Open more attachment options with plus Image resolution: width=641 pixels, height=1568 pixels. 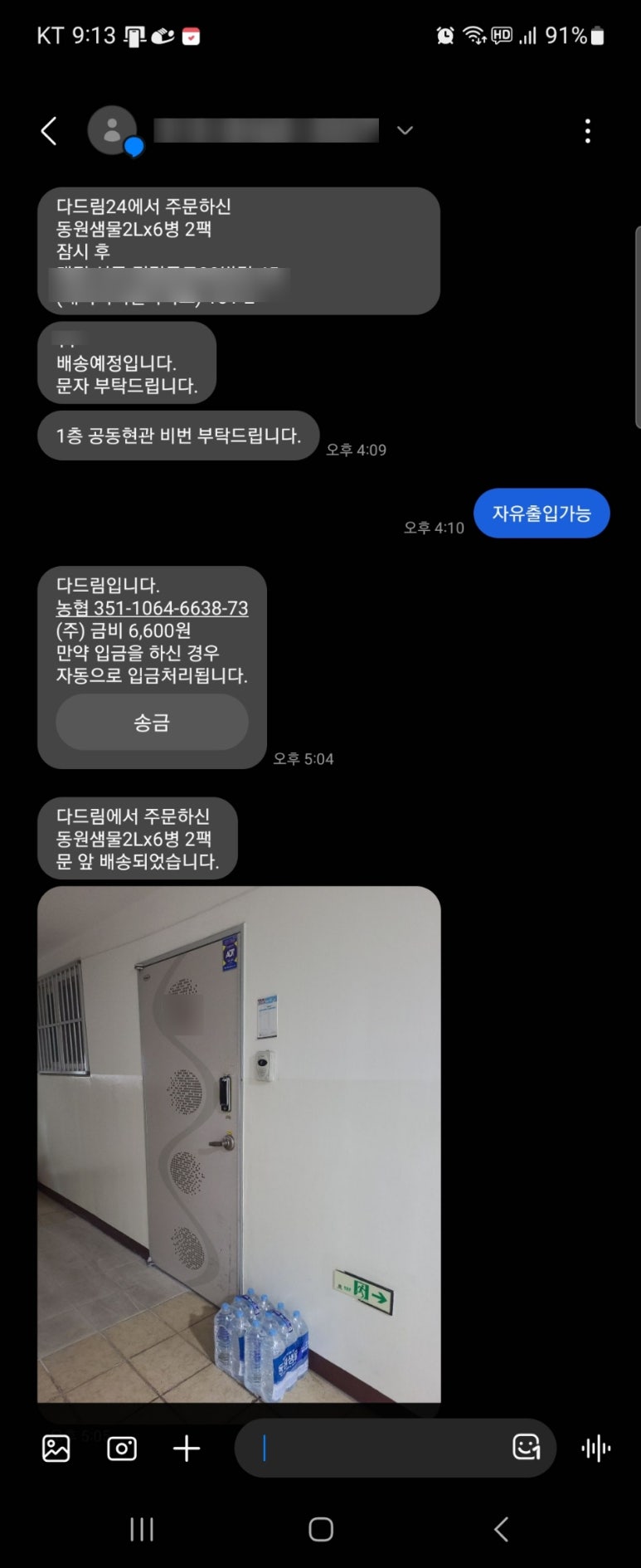point(187,1449)
